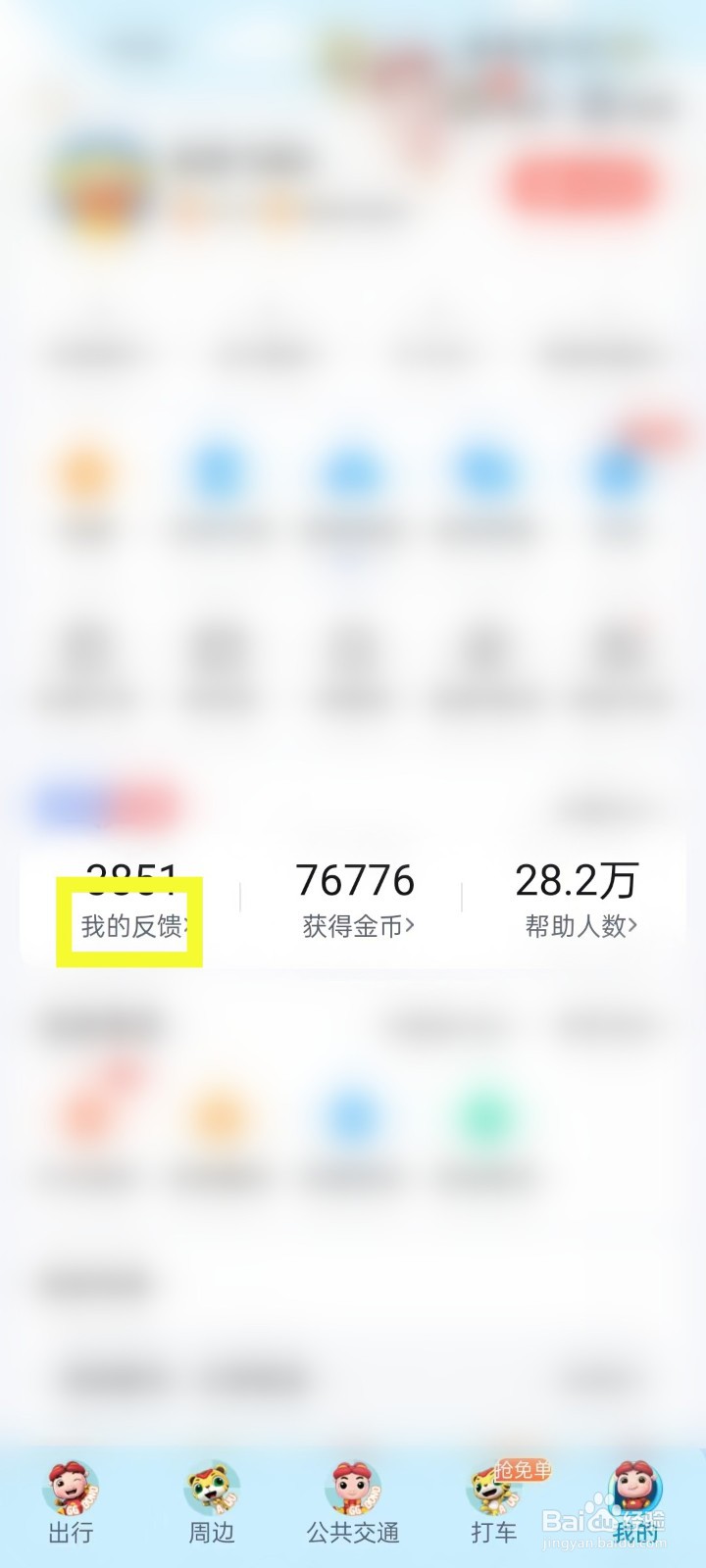The width and height of the screenshot is (706, 1568).
Task: Tap the 3851 feedback count
Action: [x=132, y=880]
